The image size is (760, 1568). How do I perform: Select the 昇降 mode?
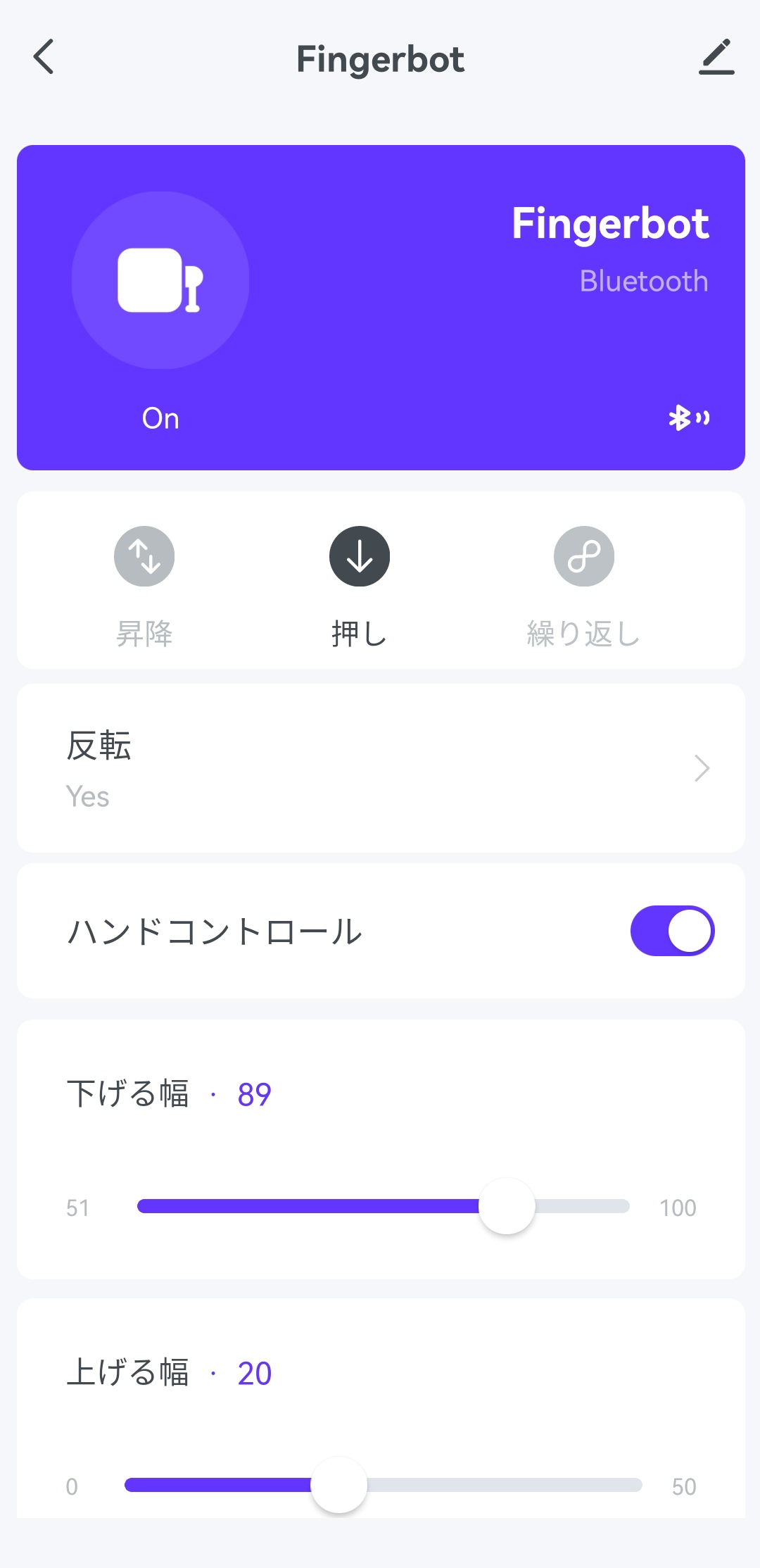click(x=144, y=557)
